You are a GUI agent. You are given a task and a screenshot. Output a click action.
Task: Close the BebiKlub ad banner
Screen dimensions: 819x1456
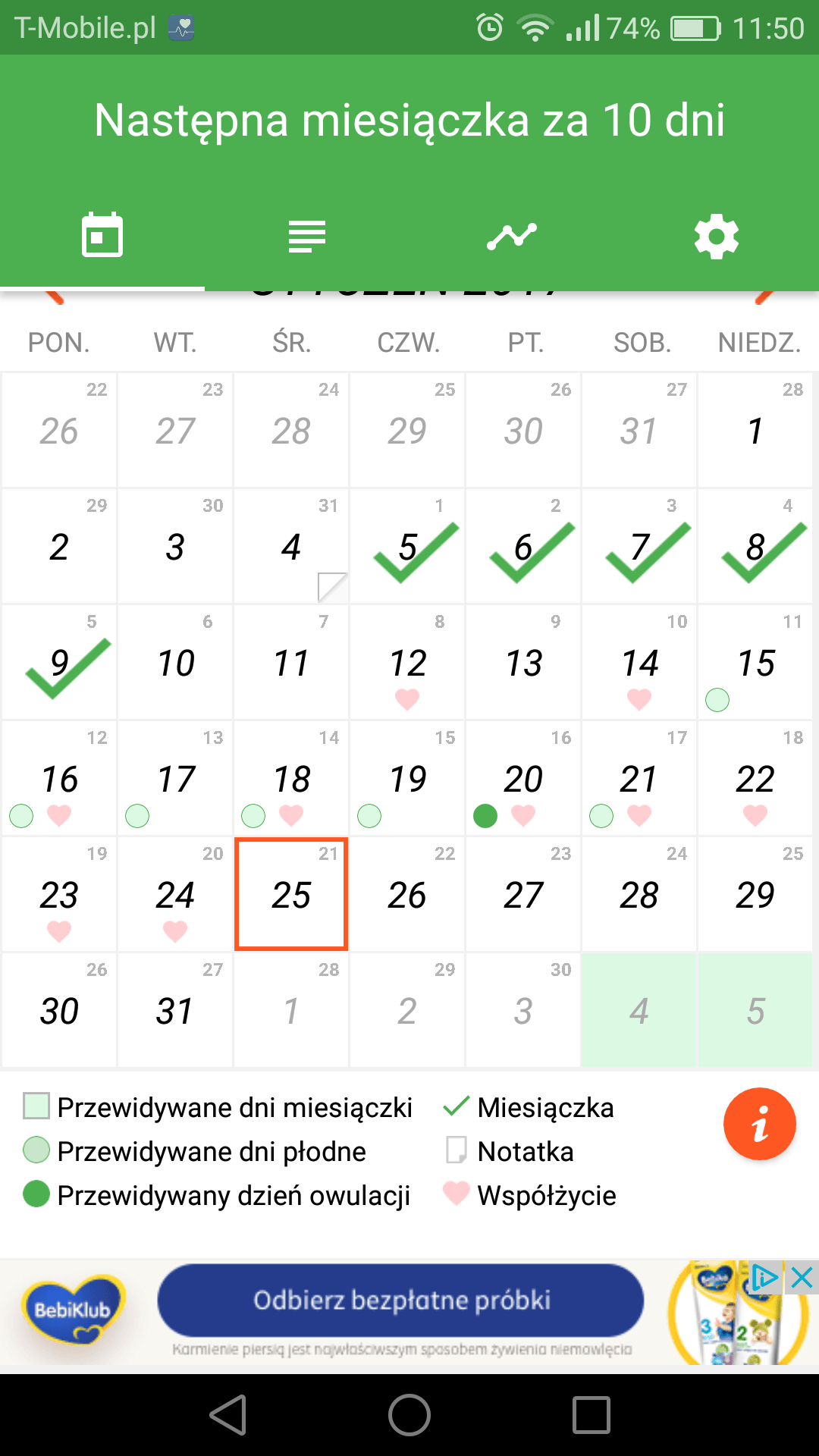pos(802,1279)
